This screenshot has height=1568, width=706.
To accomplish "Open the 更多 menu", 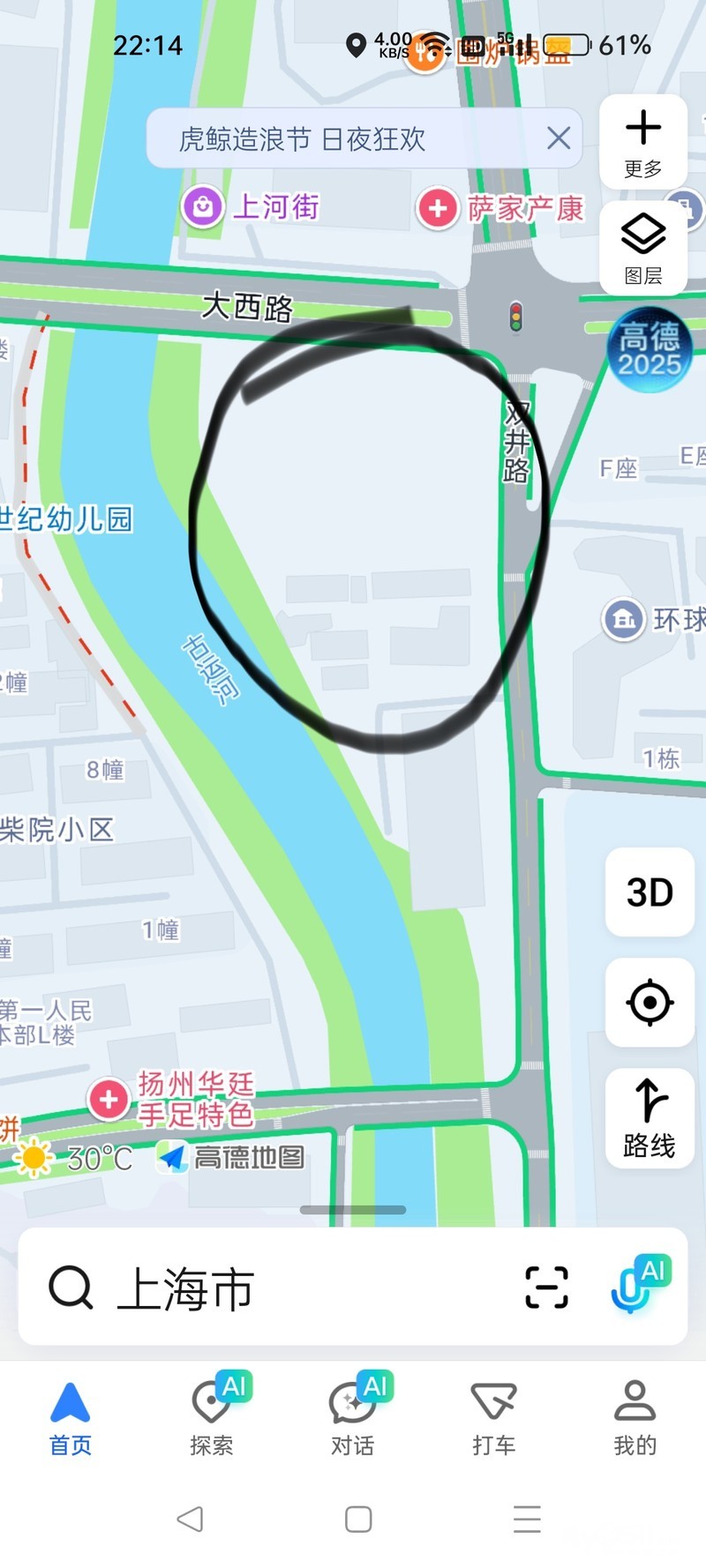I will pyautogui.click(x=643, y=142).
